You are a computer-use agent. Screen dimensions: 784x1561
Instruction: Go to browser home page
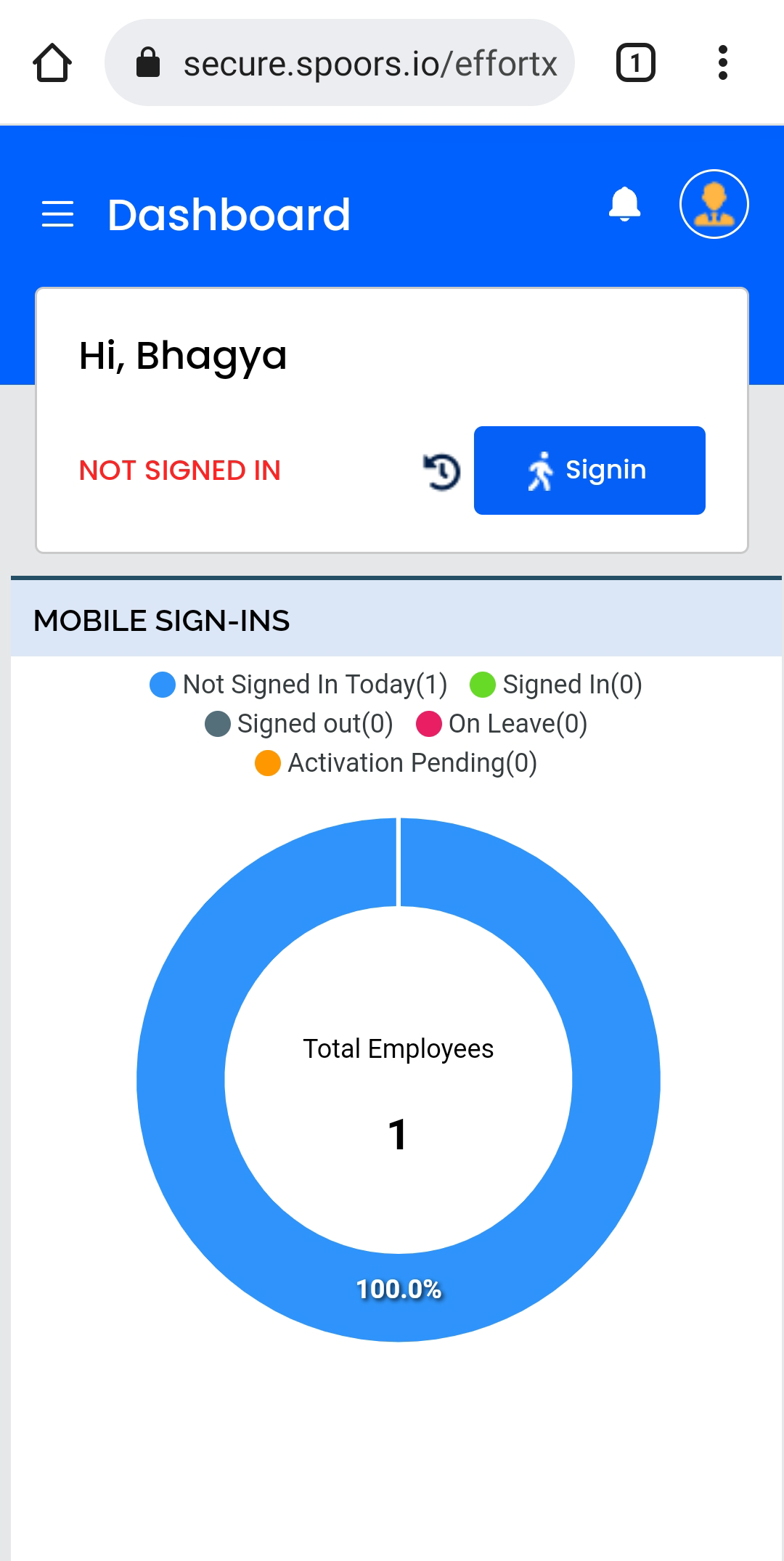coord(52,63)
